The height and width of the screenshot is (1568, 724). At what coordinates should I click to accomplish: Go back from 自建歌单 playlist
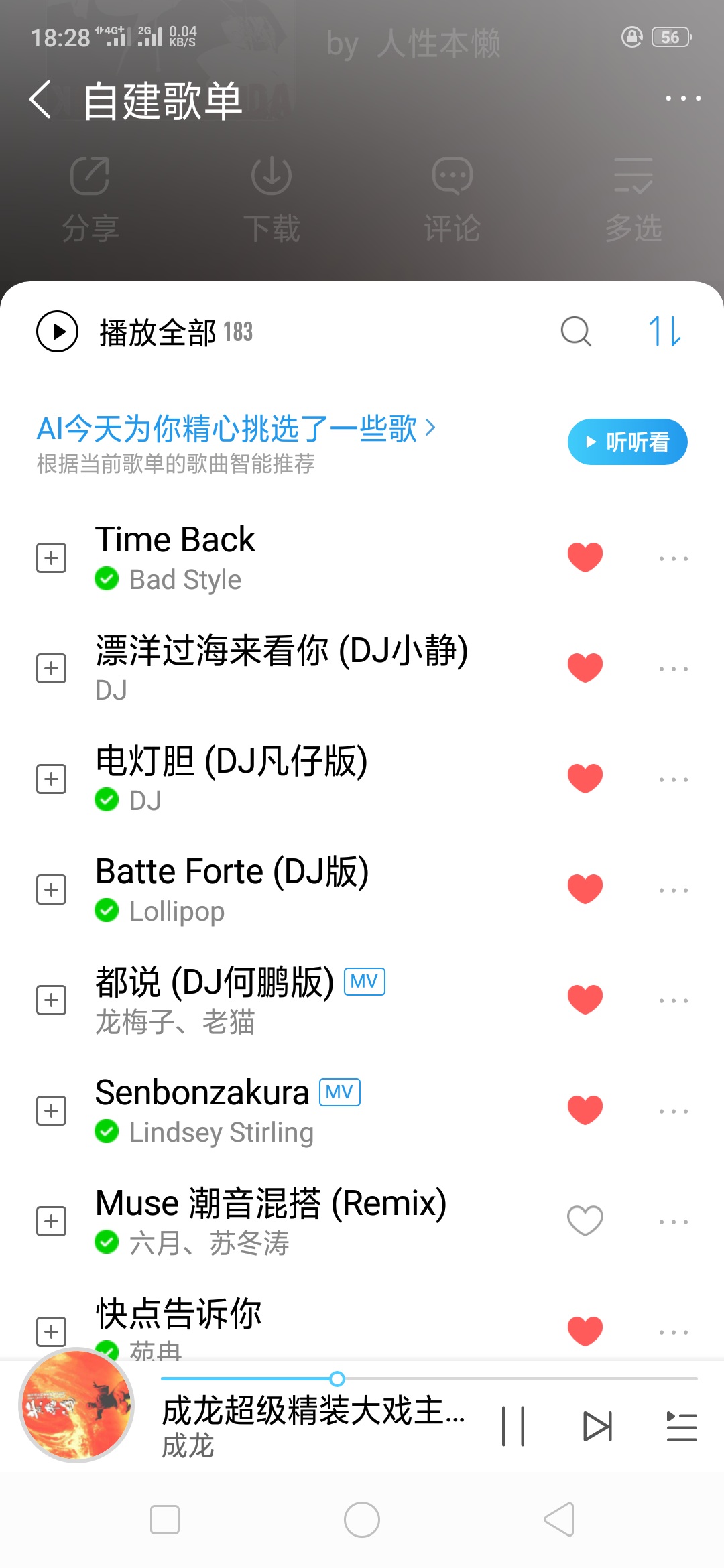40,100
